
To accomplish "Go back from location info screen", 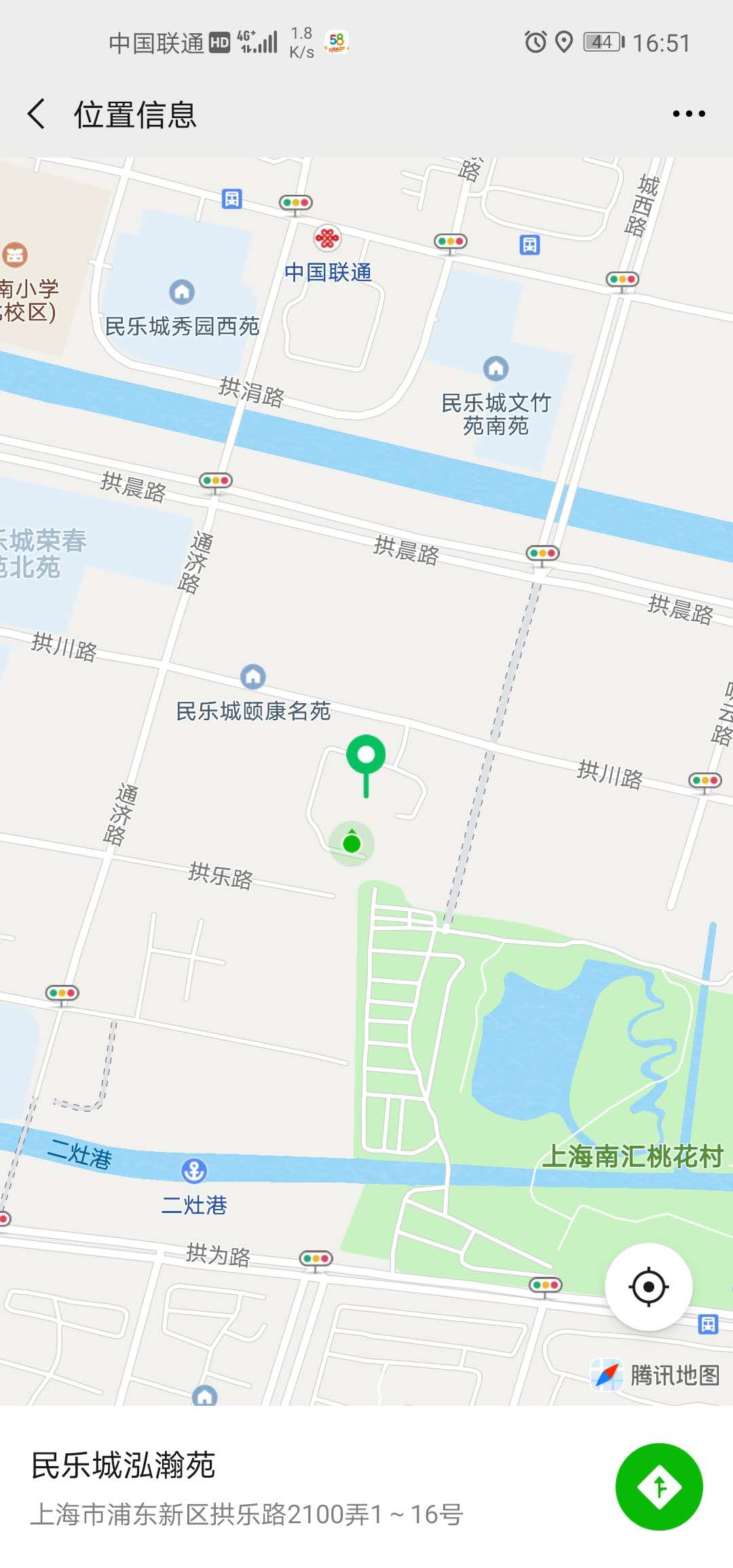I will click(37, 113).
